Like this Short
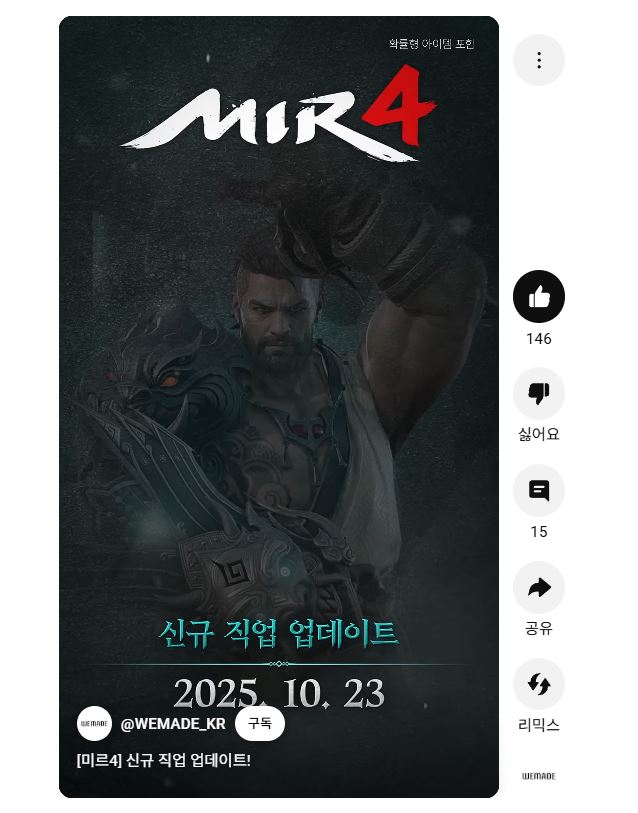This screenshot has height=813, width=638. coord(538,296)
